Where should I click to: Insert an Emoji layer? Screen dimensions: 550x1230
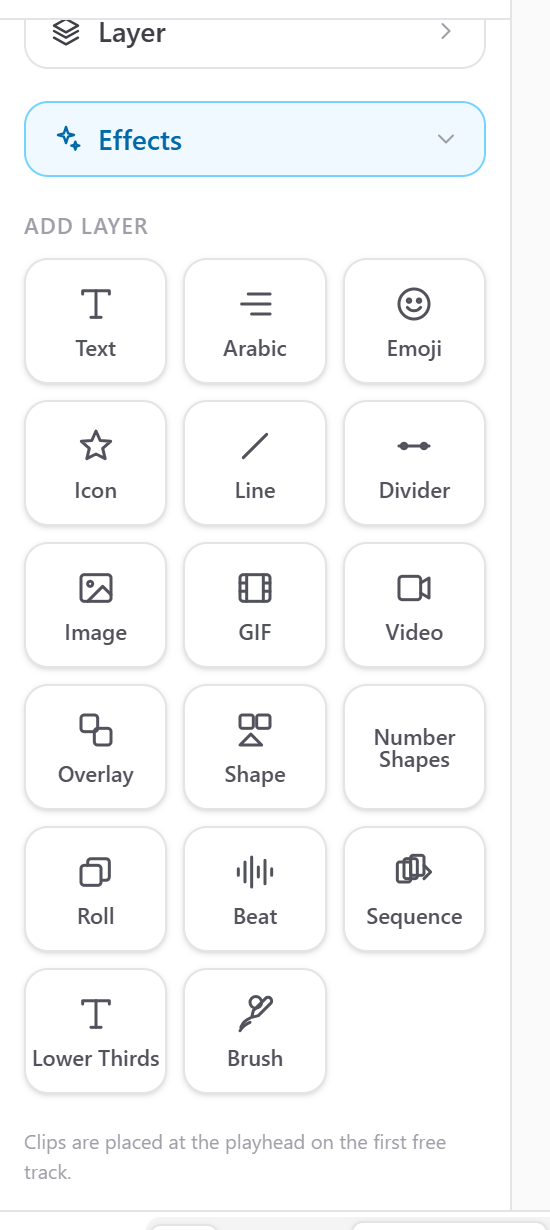click(414, 321)
